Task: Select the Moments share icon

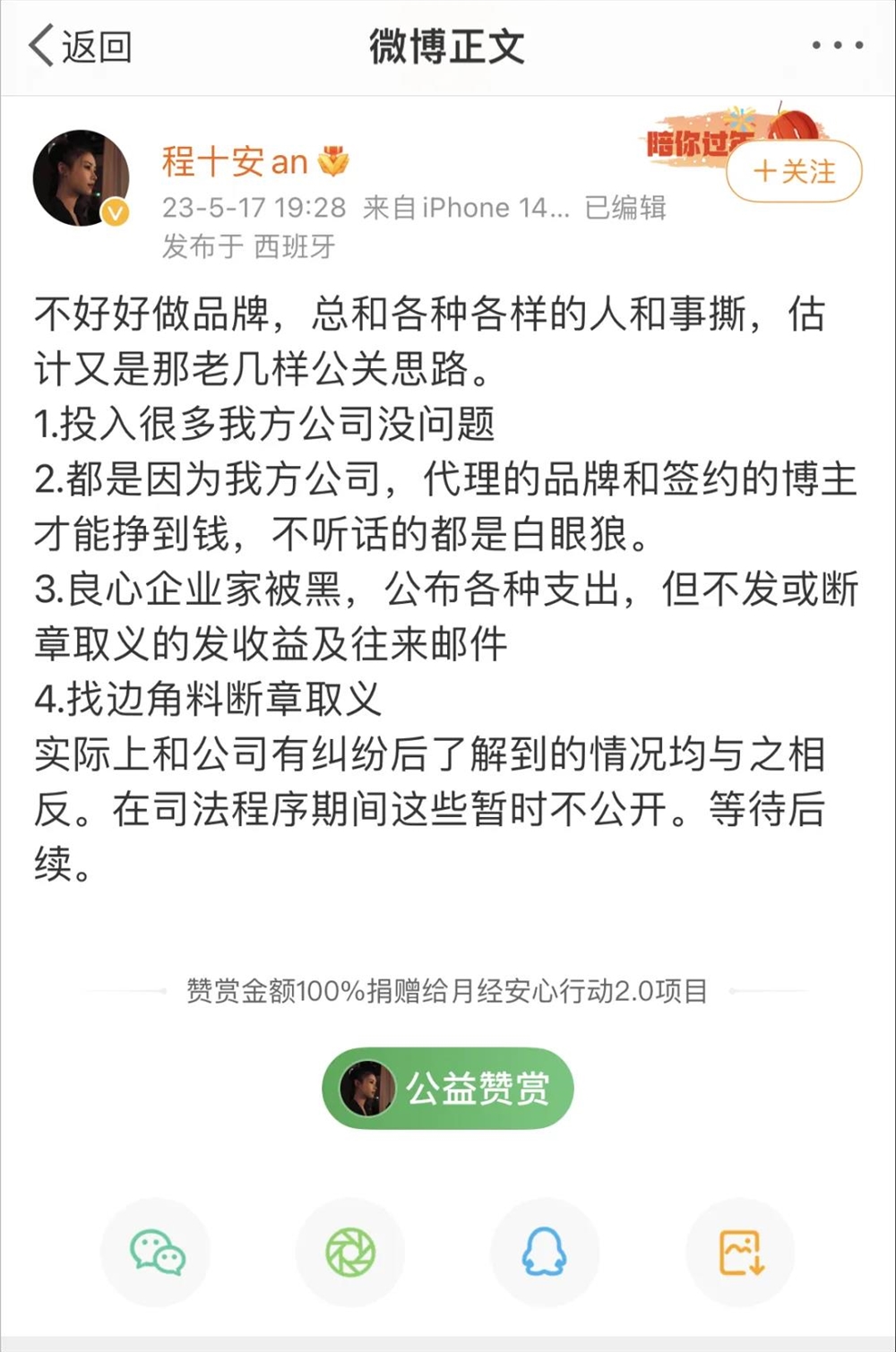Action: click(349, 1253)
